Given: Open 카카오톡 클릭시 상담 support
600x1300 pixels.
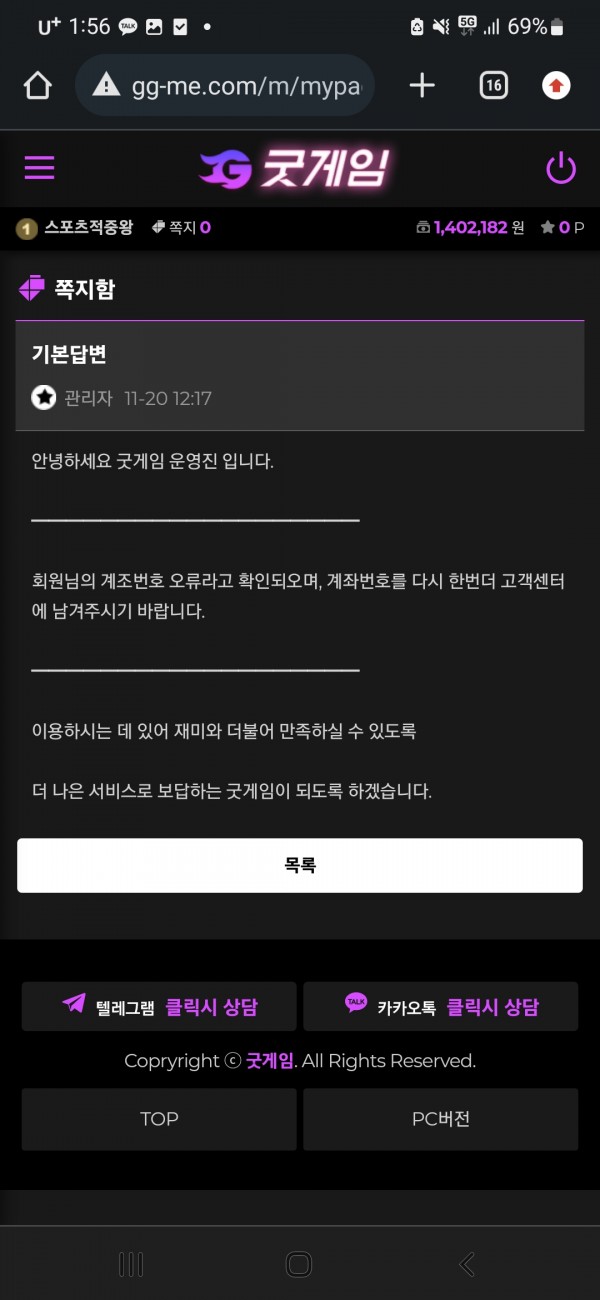Looking at the screenshot, I should click(440, 1006).
